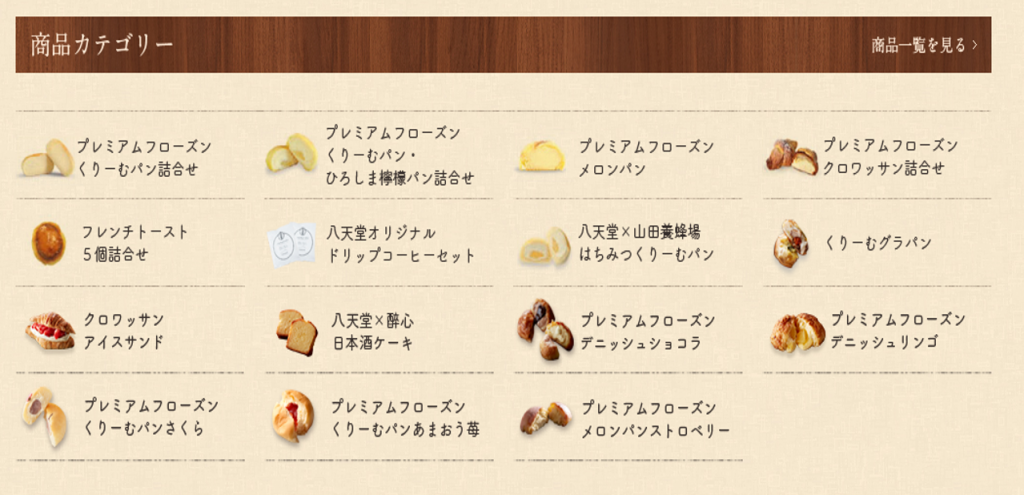Select プレミアムフローズンデニッシュショコラ
The width and height of the screenshot is (1024, 495).
click(647, 331)
